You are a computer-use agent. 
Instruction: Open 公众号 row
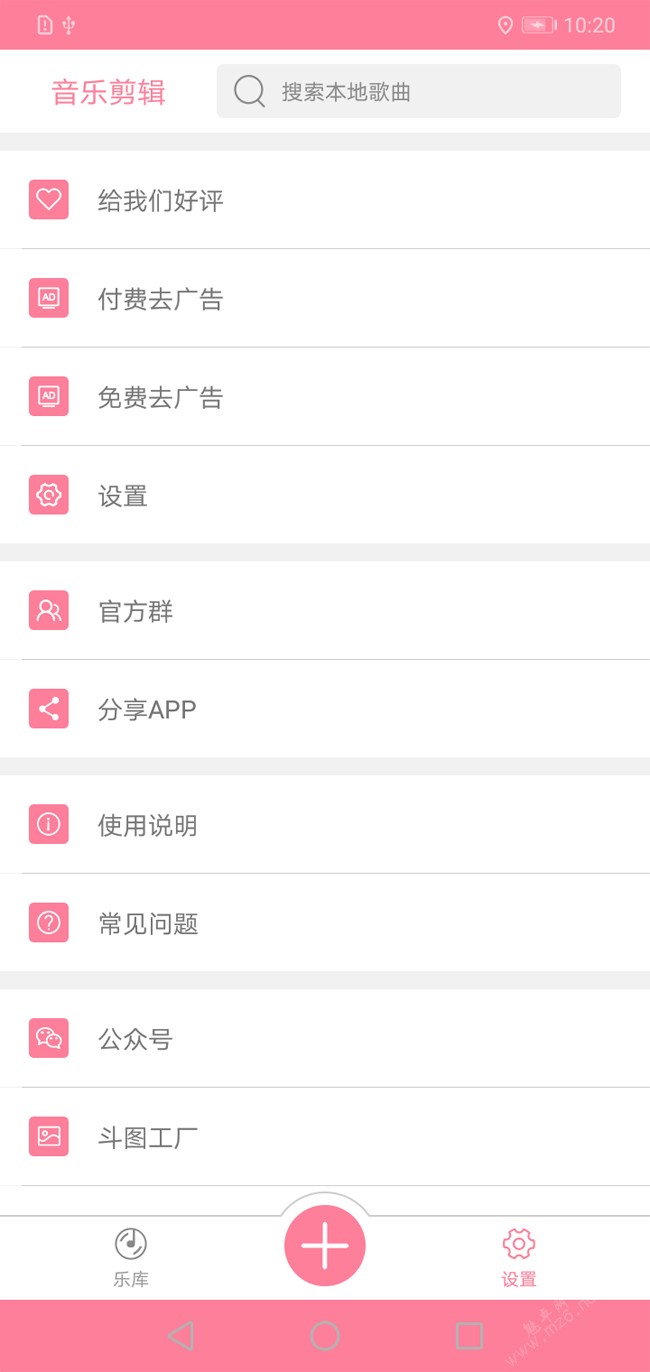325,1039
